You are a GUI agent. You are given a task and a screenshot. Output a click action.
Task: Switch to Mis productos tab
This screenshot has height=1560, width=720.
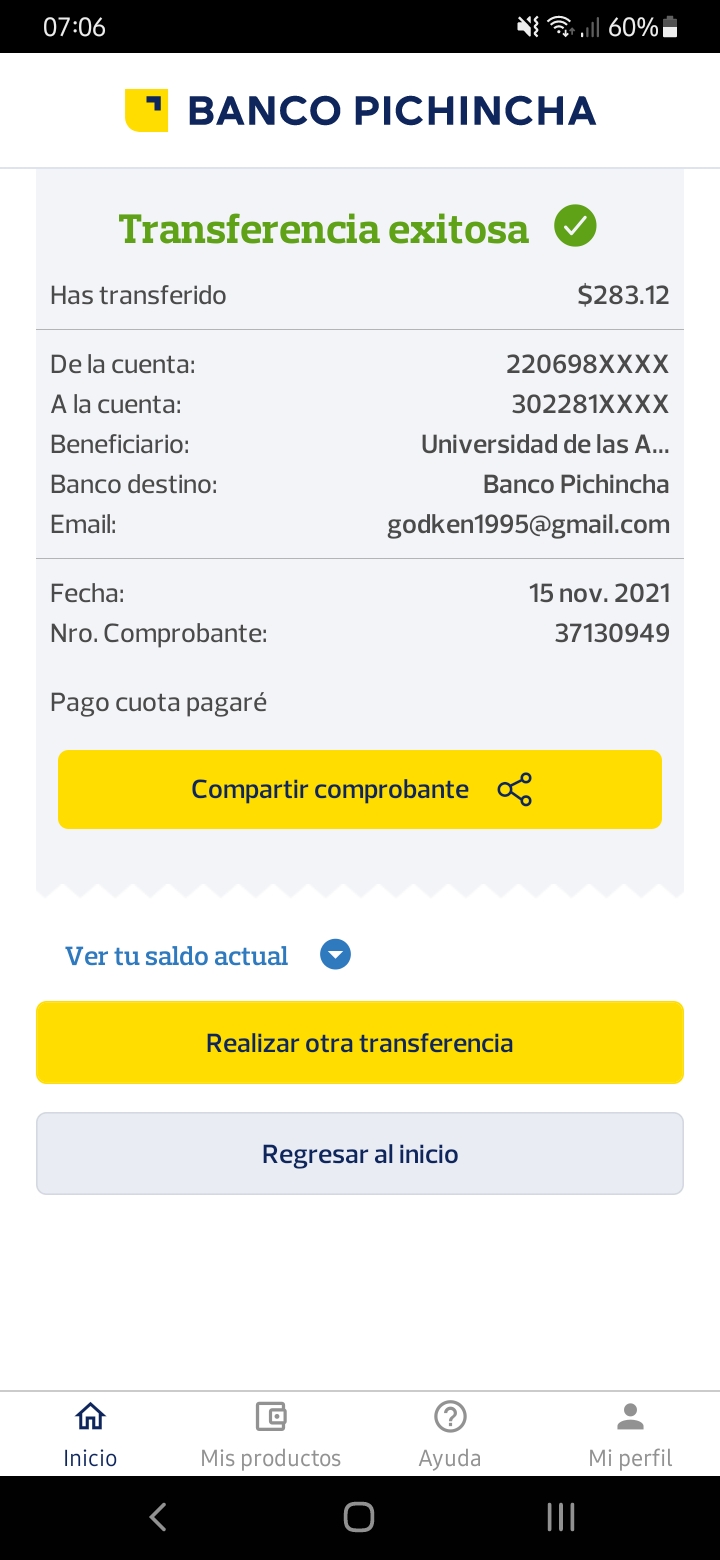pos(270,1433)
